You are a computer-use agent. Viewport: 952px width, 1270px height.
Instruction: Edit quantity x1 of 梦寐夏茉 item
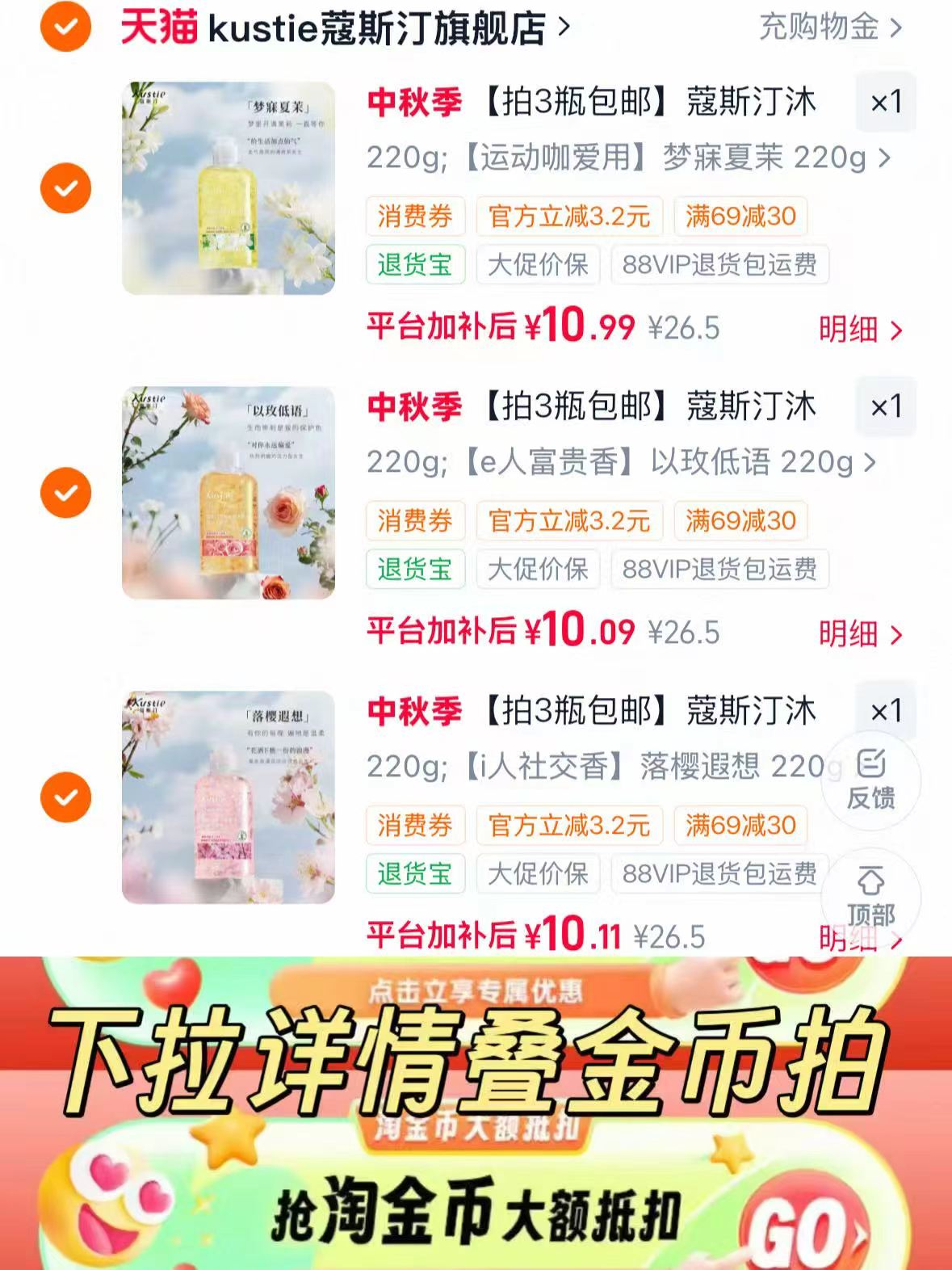(x=886, y=103)
